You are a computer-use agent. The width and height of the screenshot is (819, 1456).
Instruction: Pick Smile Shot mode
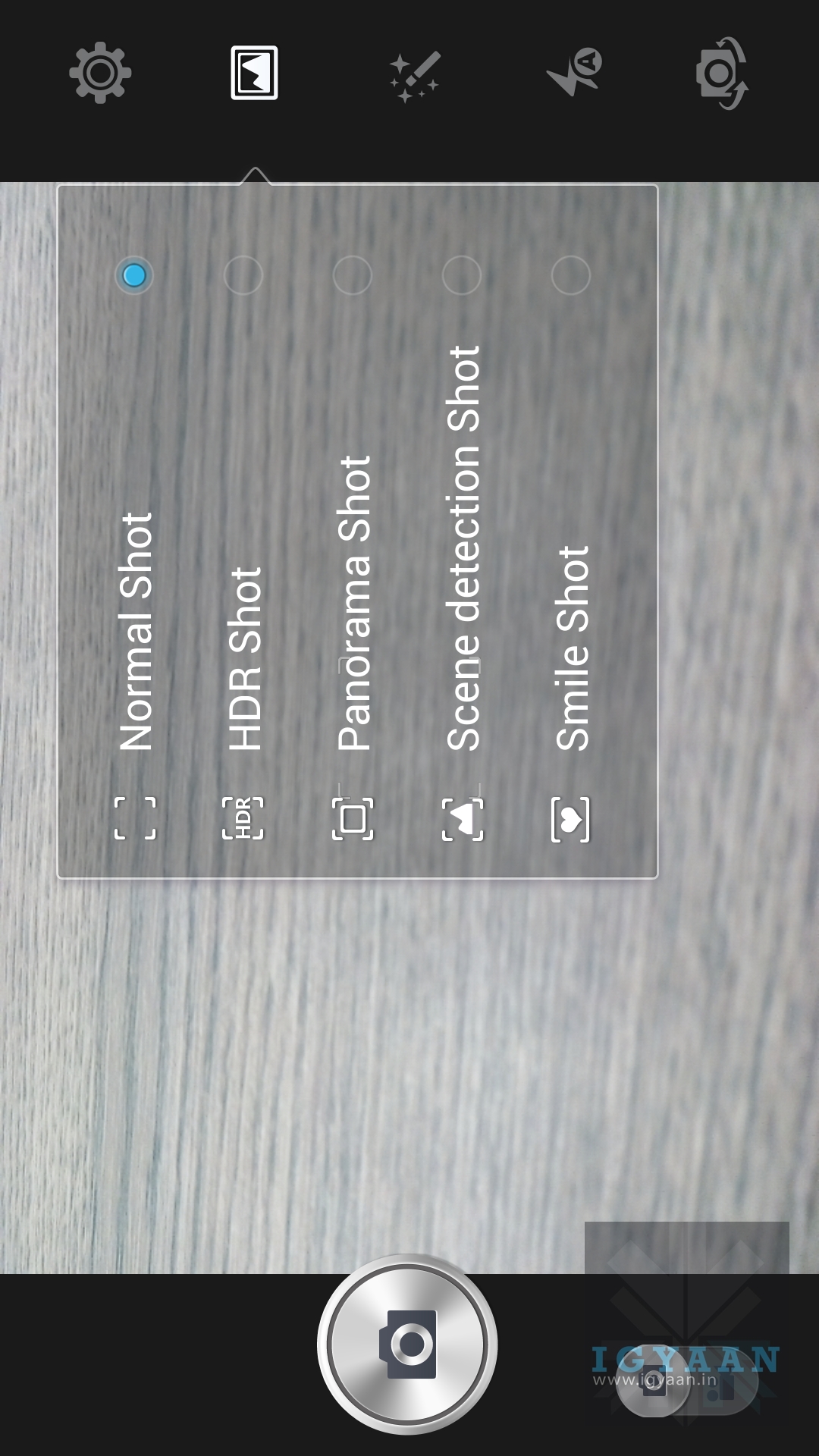tap(571, 275)
